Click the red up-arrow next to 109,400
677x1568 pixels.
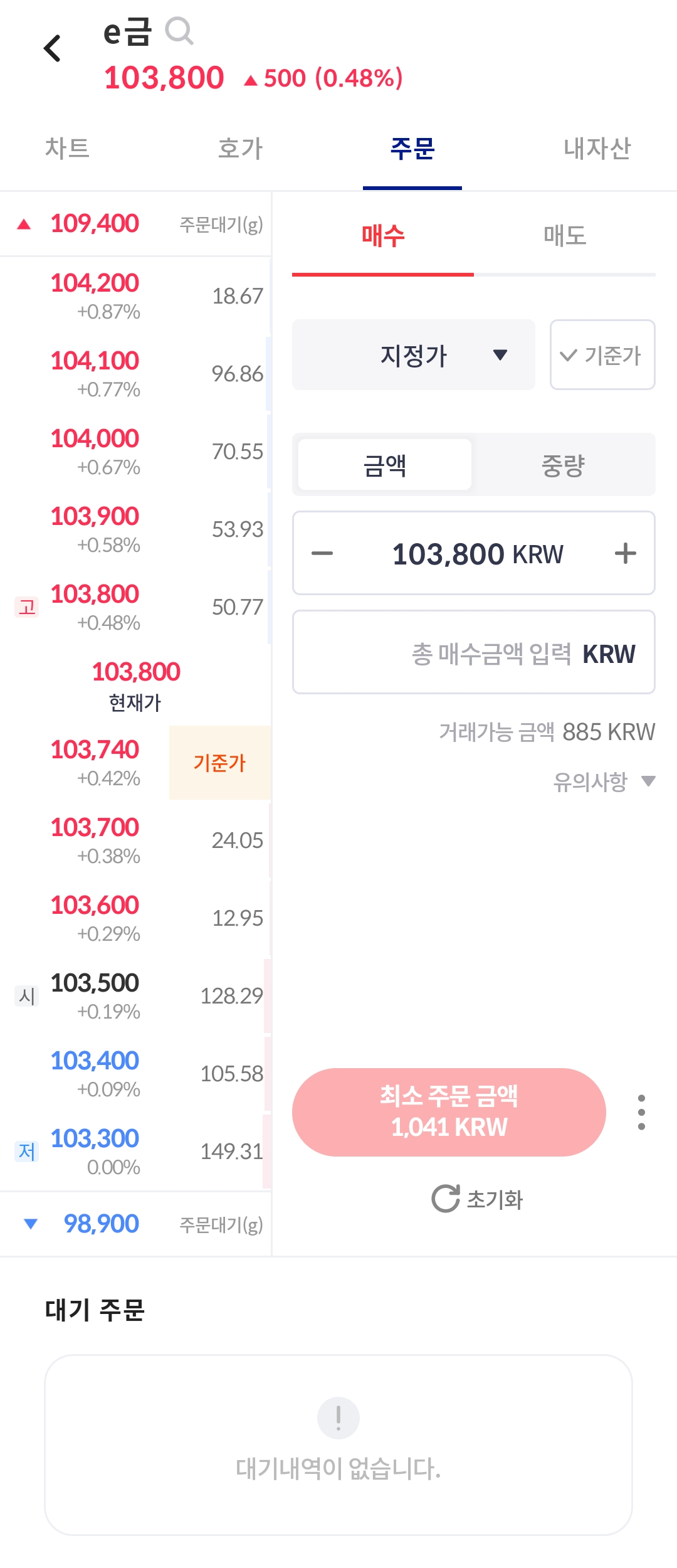click(24, 223)
